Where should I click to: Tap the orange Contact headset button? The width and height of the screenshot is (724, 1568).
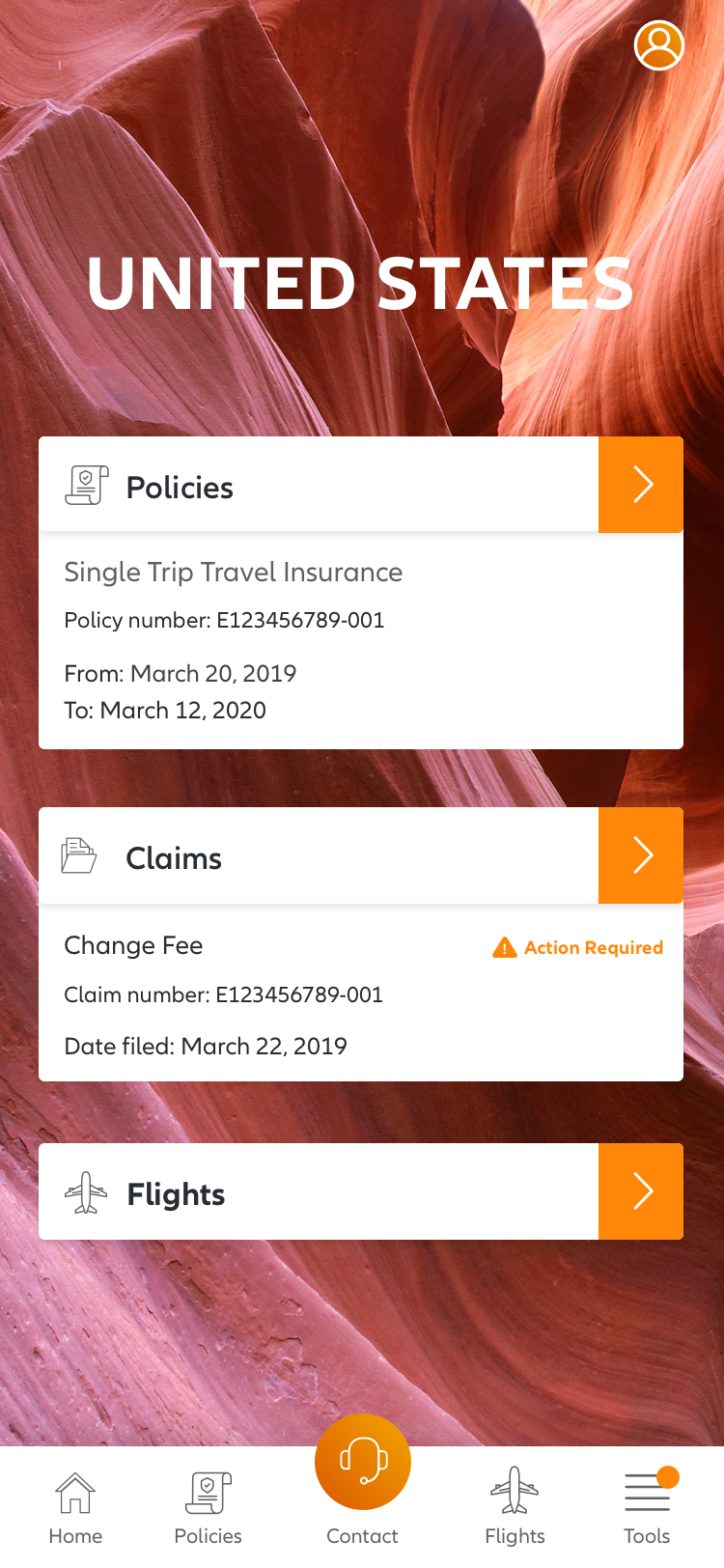(x=363, y=1462)
